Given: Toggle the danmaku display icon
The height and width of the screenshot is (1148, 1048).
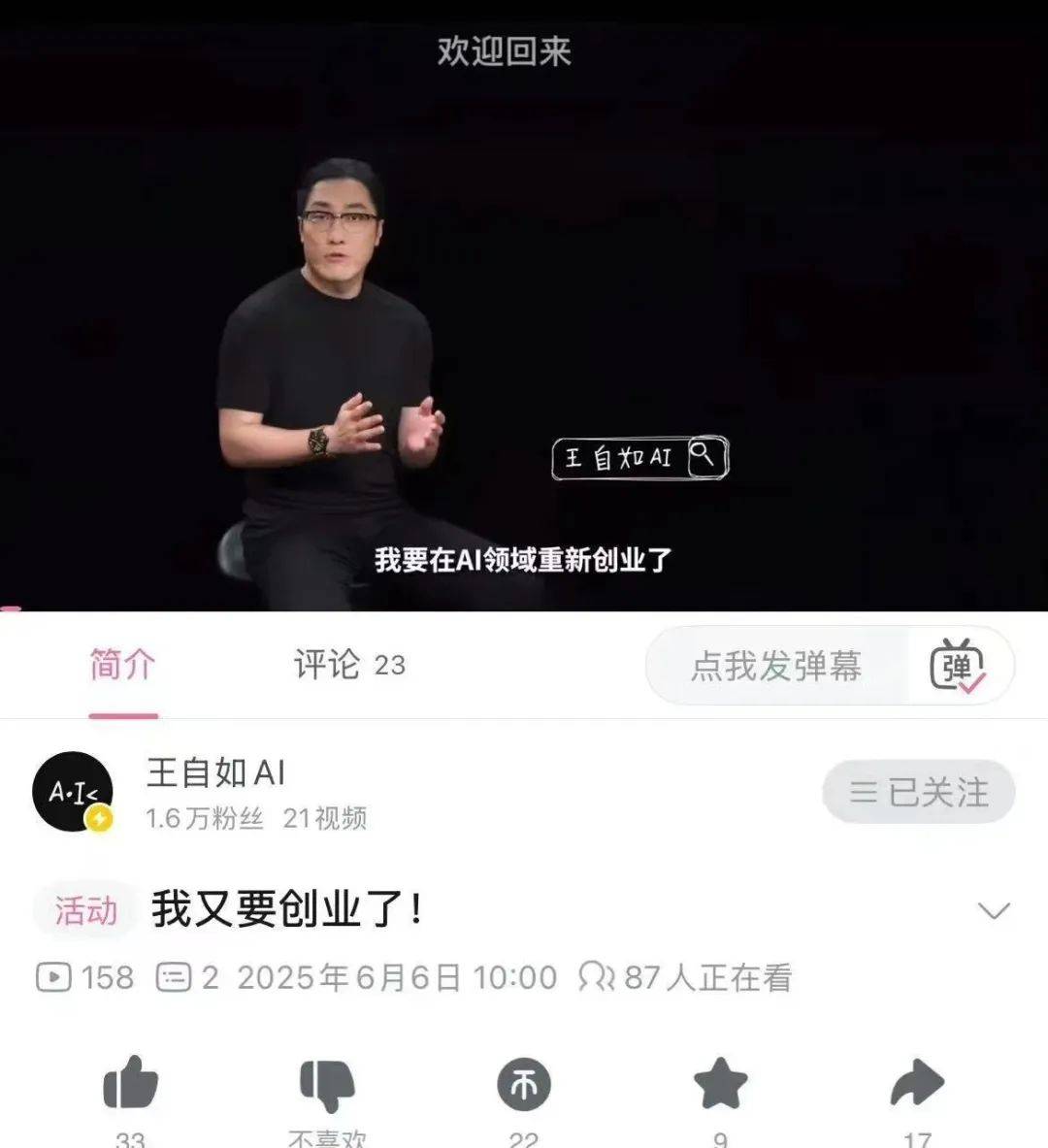Looking at the screenshot, I should pyautogui.click(x=958, y=666).
